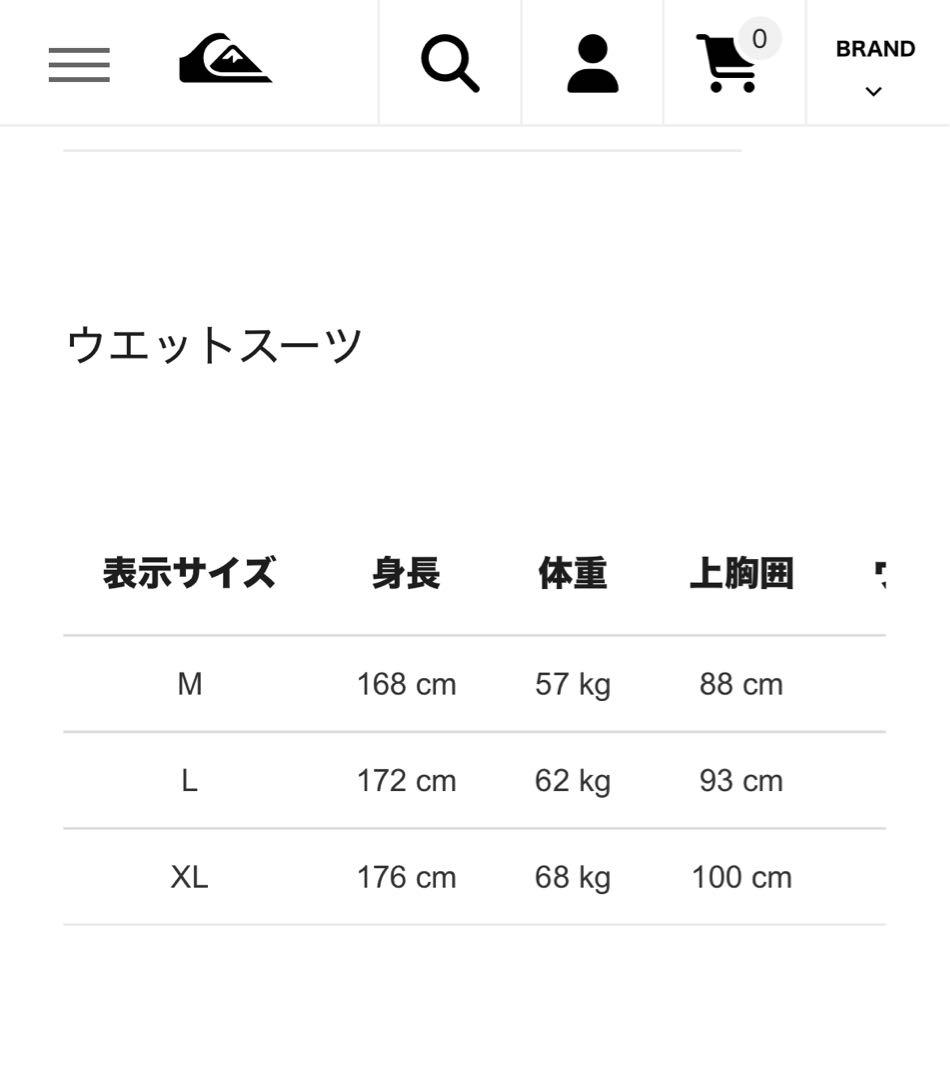Click the cart item count badge showing 0
The height and width of the screenshot is (1080, 950).
click(760, 38)
